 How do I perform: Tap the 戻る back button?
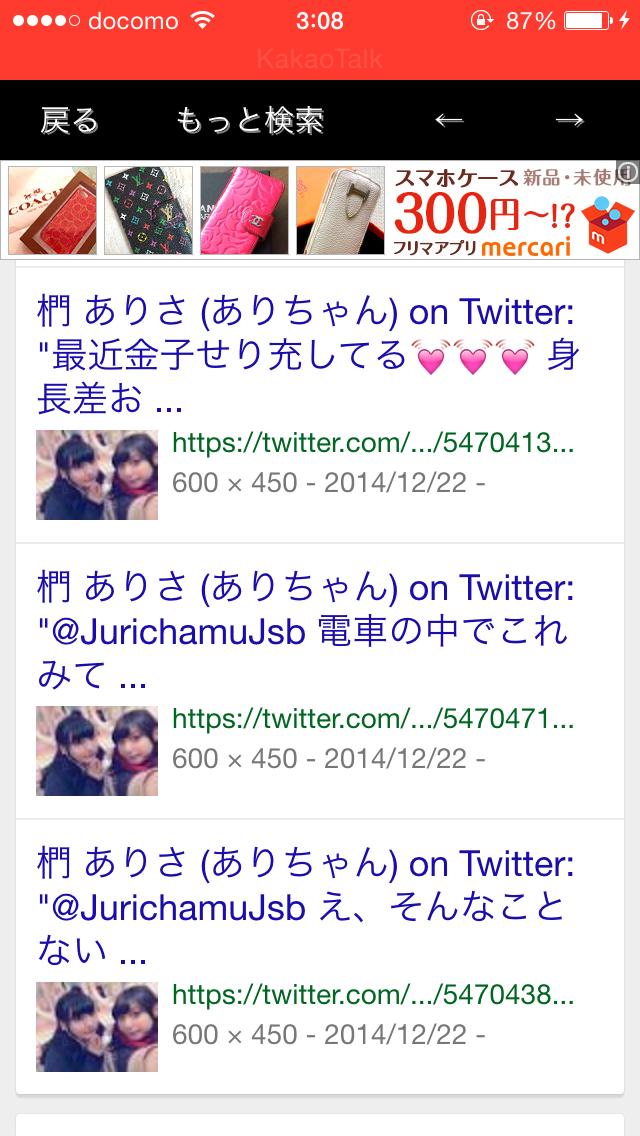click(x=70, y=121)
